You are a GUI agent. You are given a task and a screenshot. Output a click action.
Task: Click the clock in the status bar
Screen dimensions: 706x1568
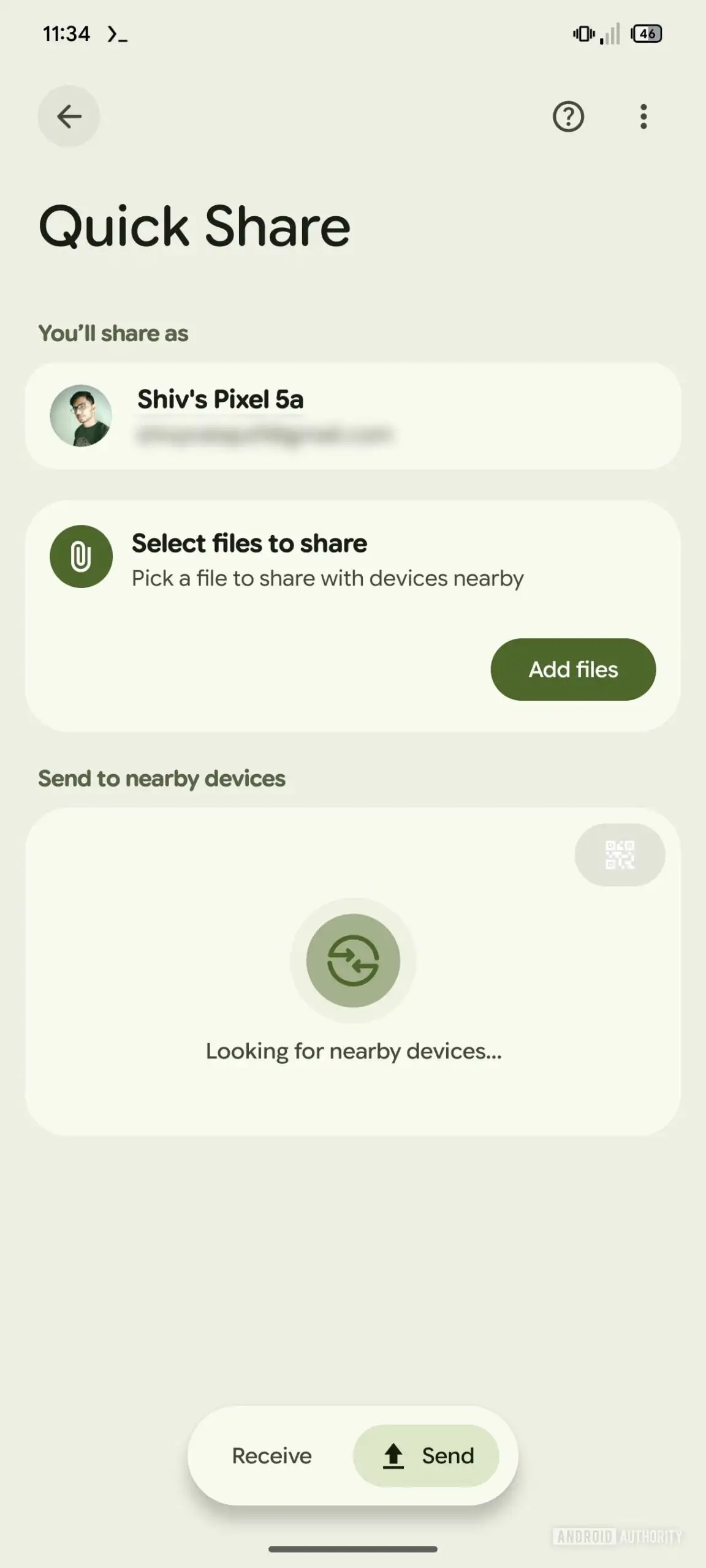point(66,34)
